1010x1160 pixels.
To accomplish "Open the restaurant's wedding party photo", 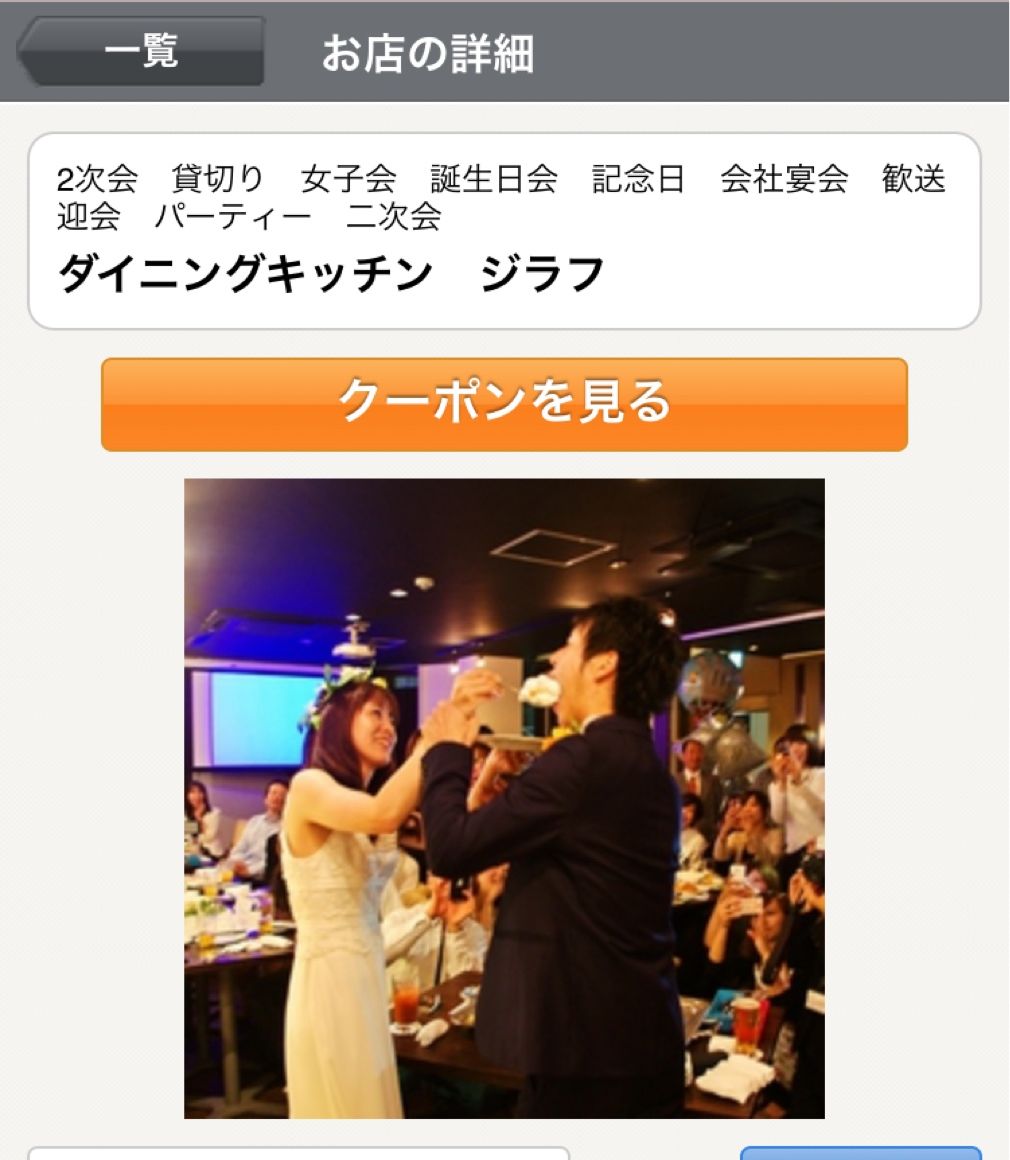I will point(504,797).
